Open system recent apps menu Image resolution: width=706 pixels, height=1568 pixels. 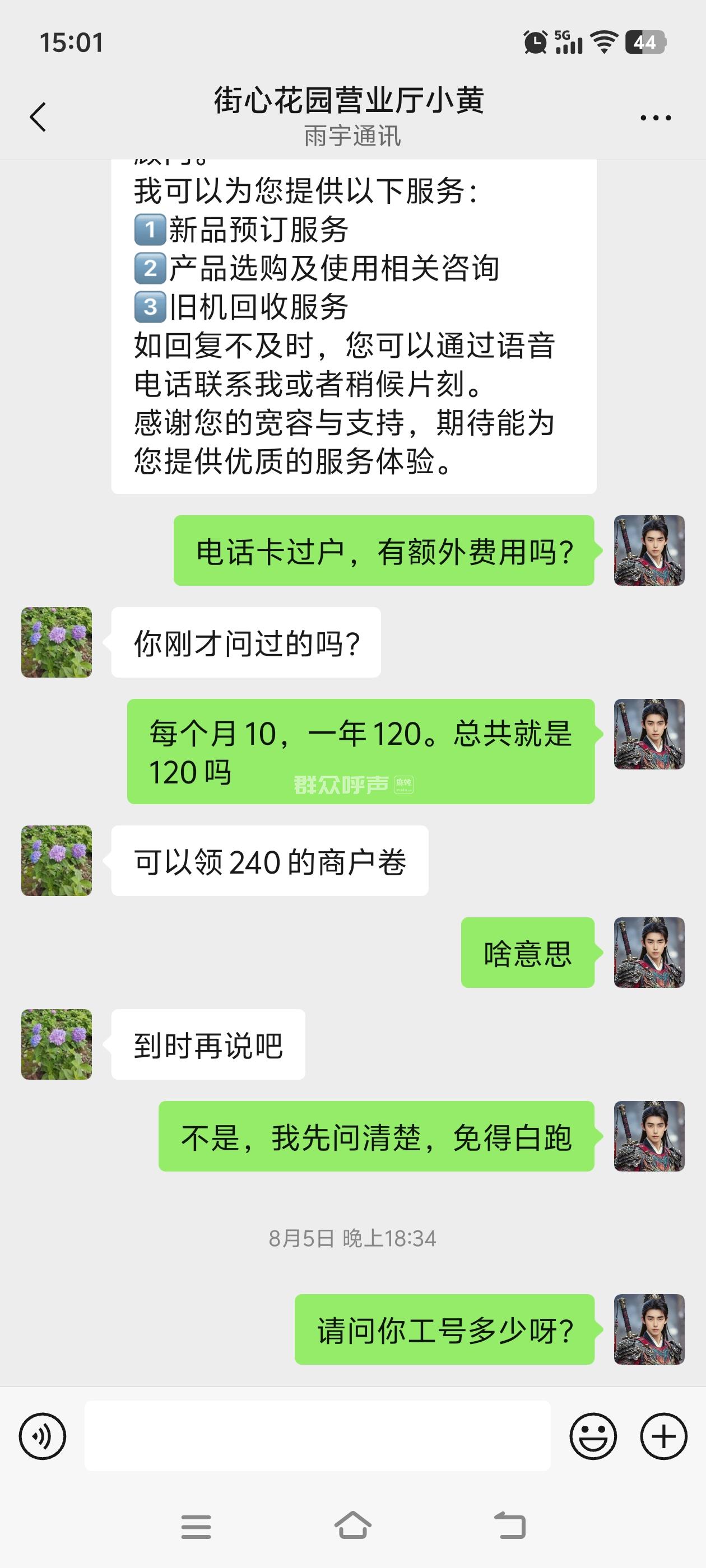[196, 1527]
